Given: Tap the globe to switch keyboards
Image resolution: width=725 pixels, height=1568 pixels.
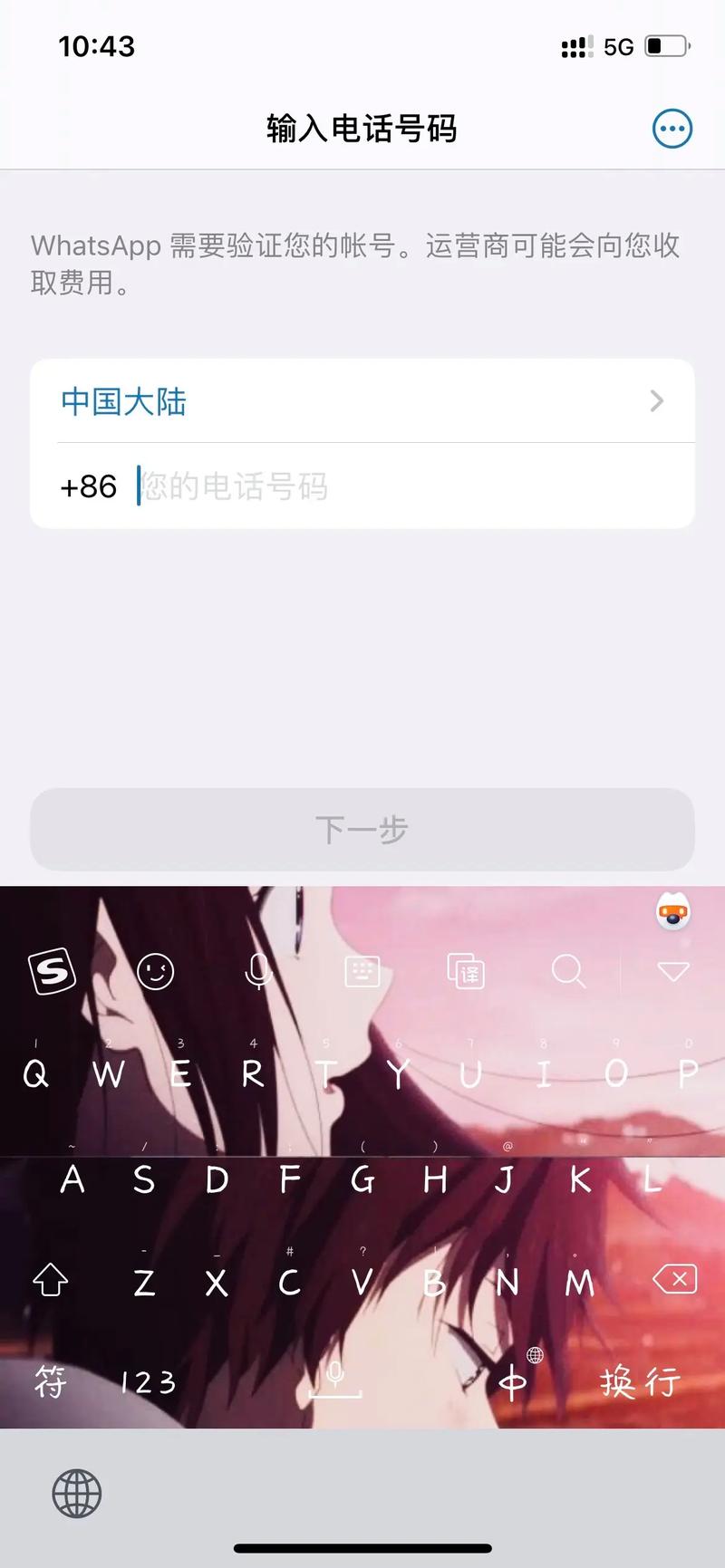Looking at the screenshot, I should pyautogui.click(x=77, y=1494).
